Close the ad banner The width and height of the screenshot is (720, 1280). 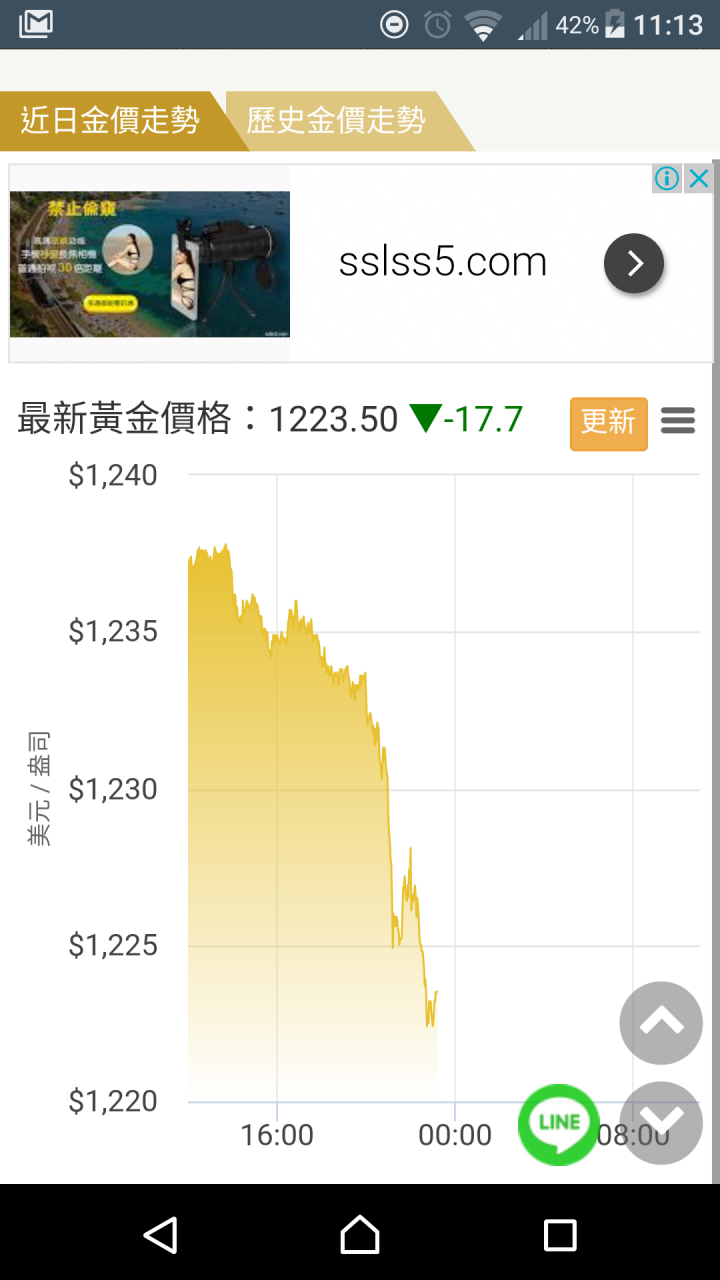[699, 179]
